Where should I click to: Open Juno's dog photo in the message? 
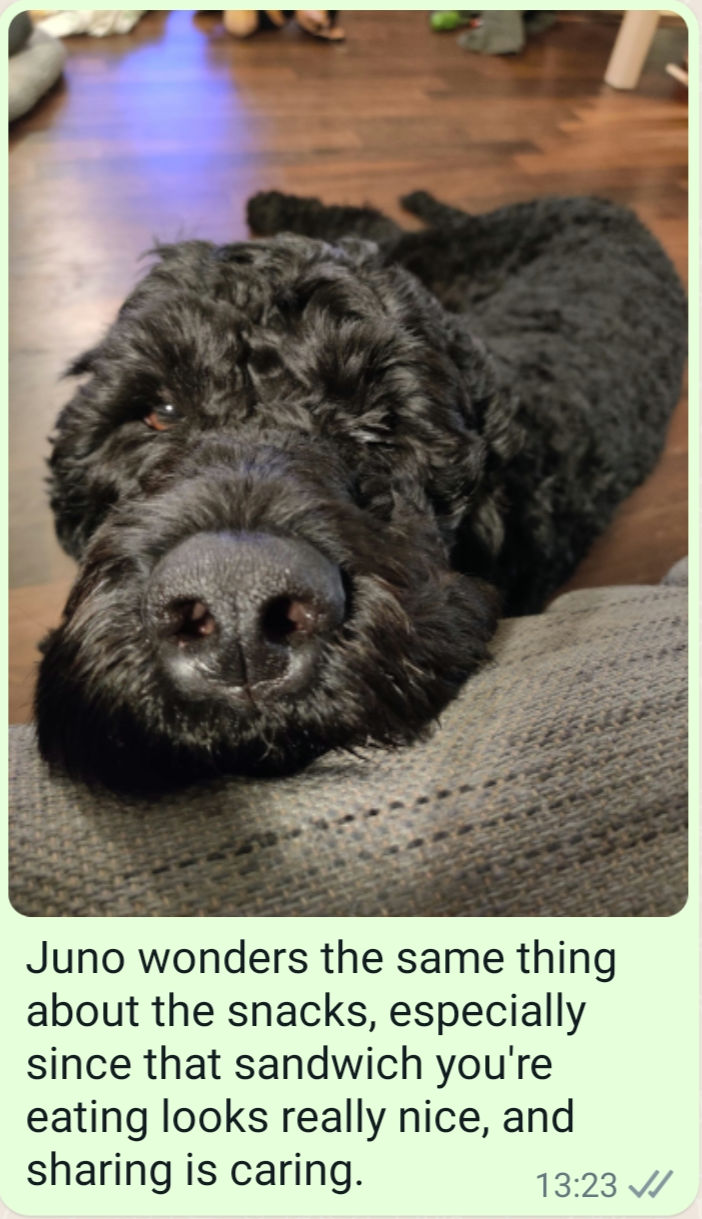[348, 463]
